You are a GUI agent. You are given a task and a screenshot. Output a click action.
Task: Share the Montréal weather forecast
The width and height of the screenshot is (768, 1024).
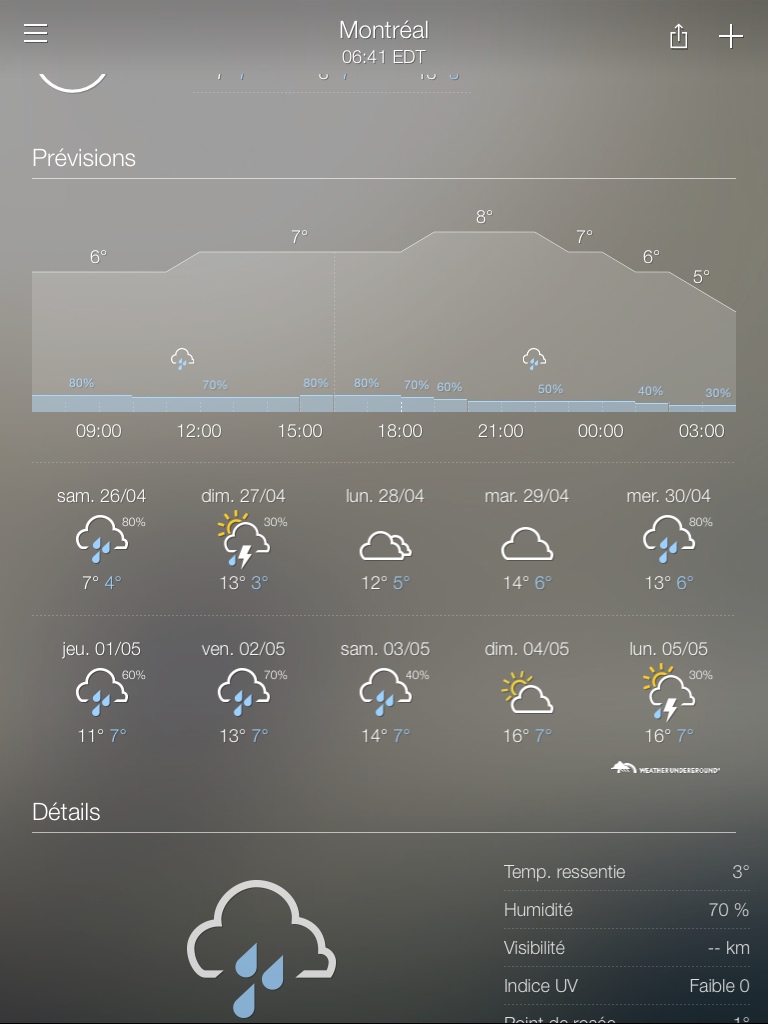pos(679,37)
